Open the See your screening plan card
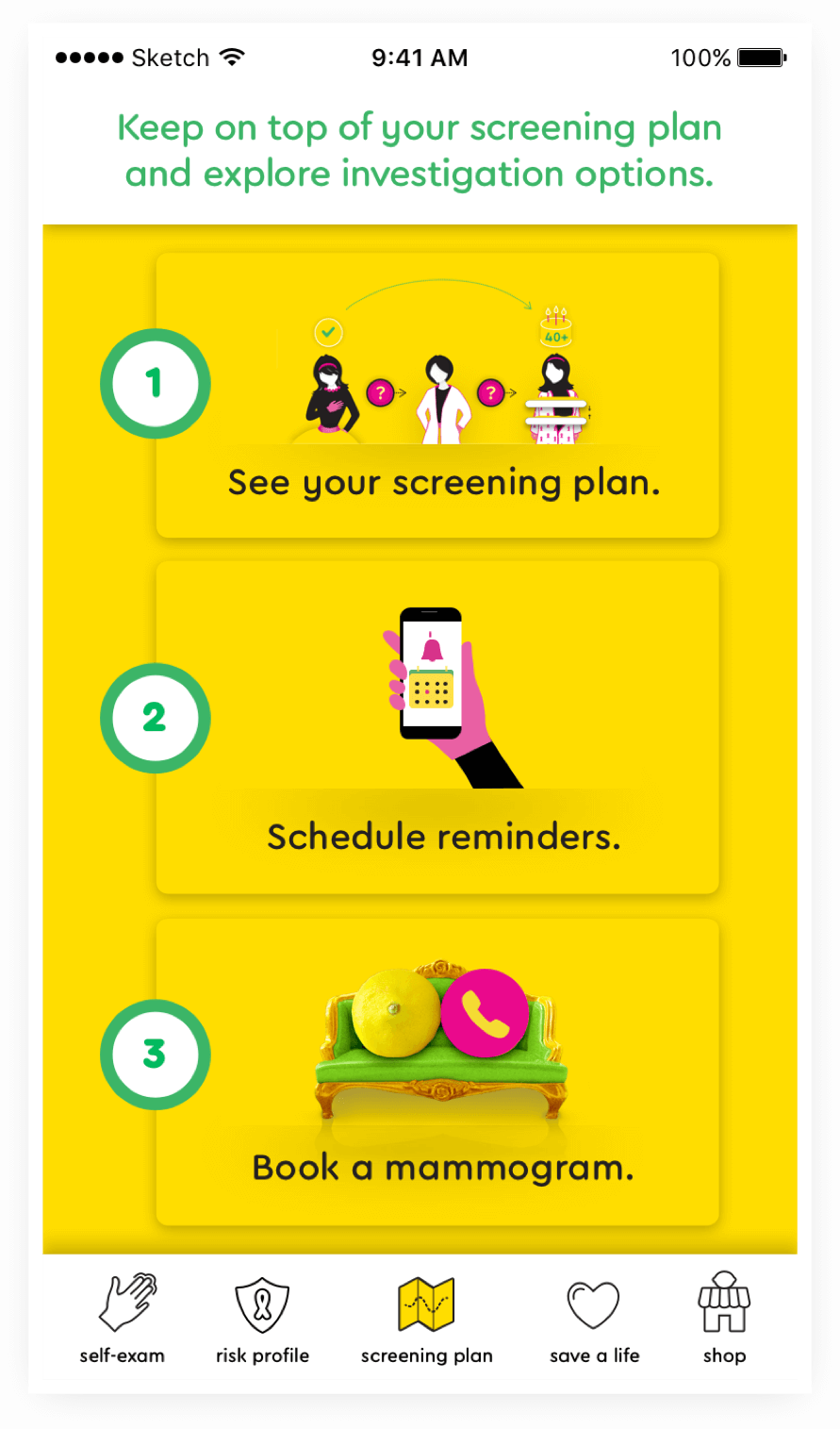The height and width of the screenshot is (1429, 840). tap(437, 395)
